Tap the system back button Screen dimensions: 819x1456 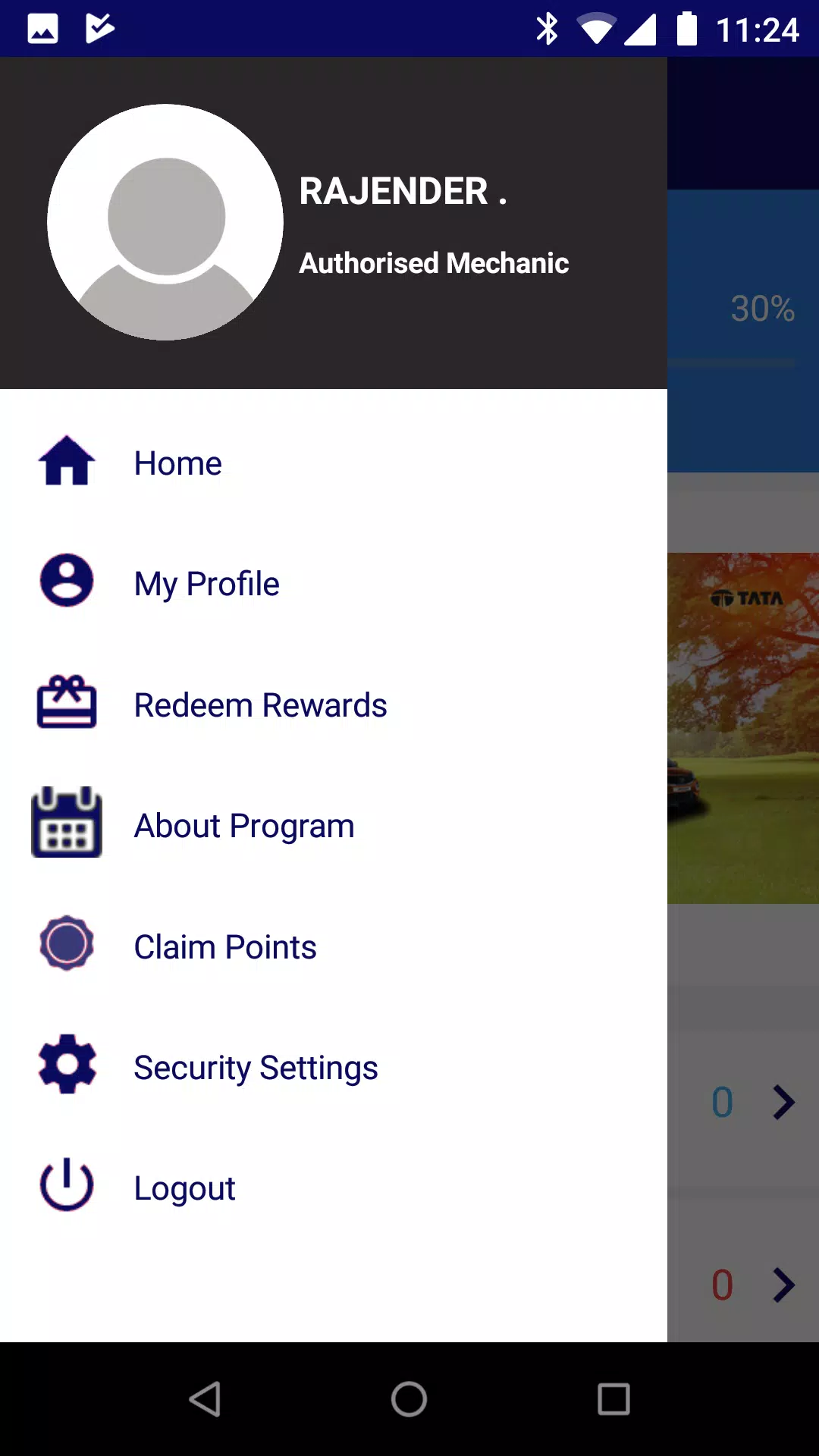coord(205,1399)
